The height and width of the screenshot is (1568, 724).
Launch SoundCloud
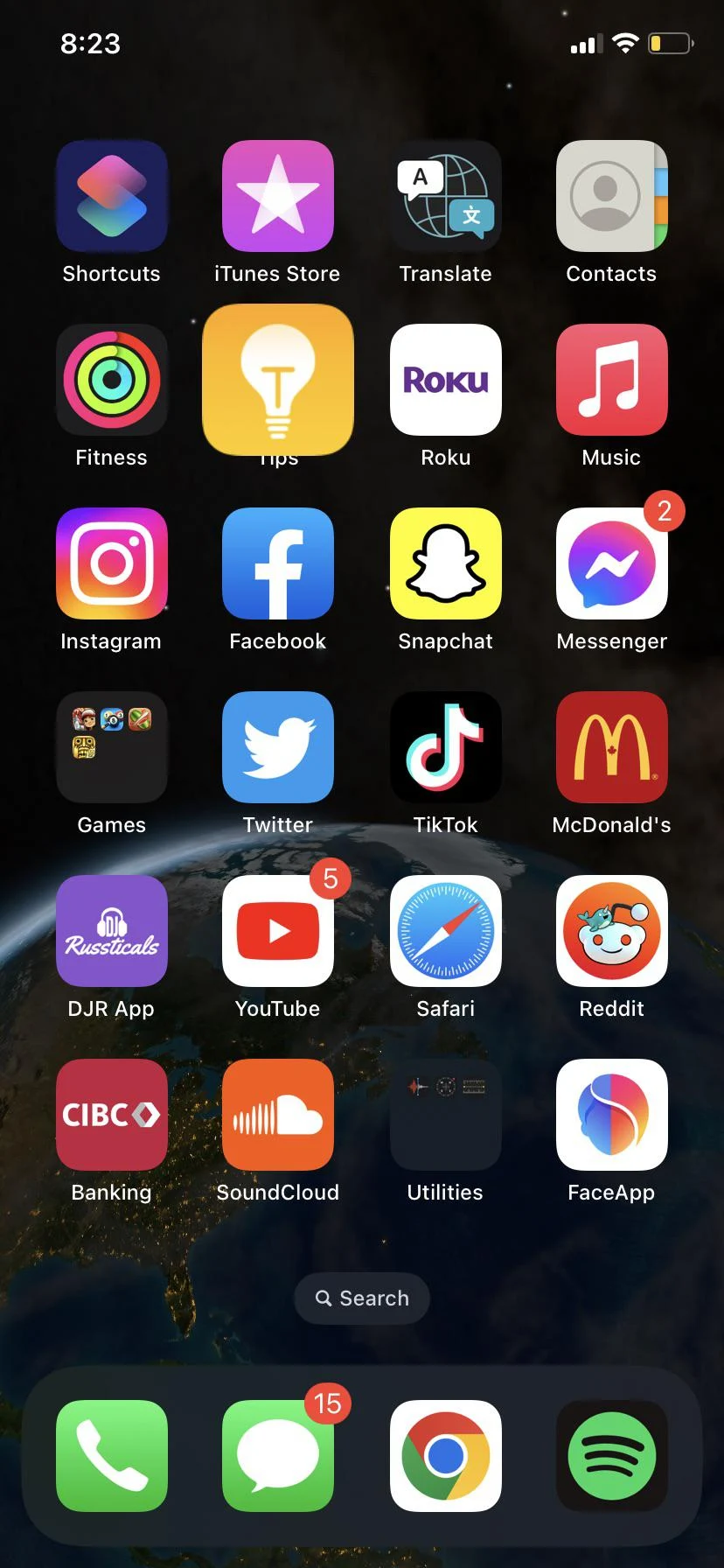coord(277,1115)
